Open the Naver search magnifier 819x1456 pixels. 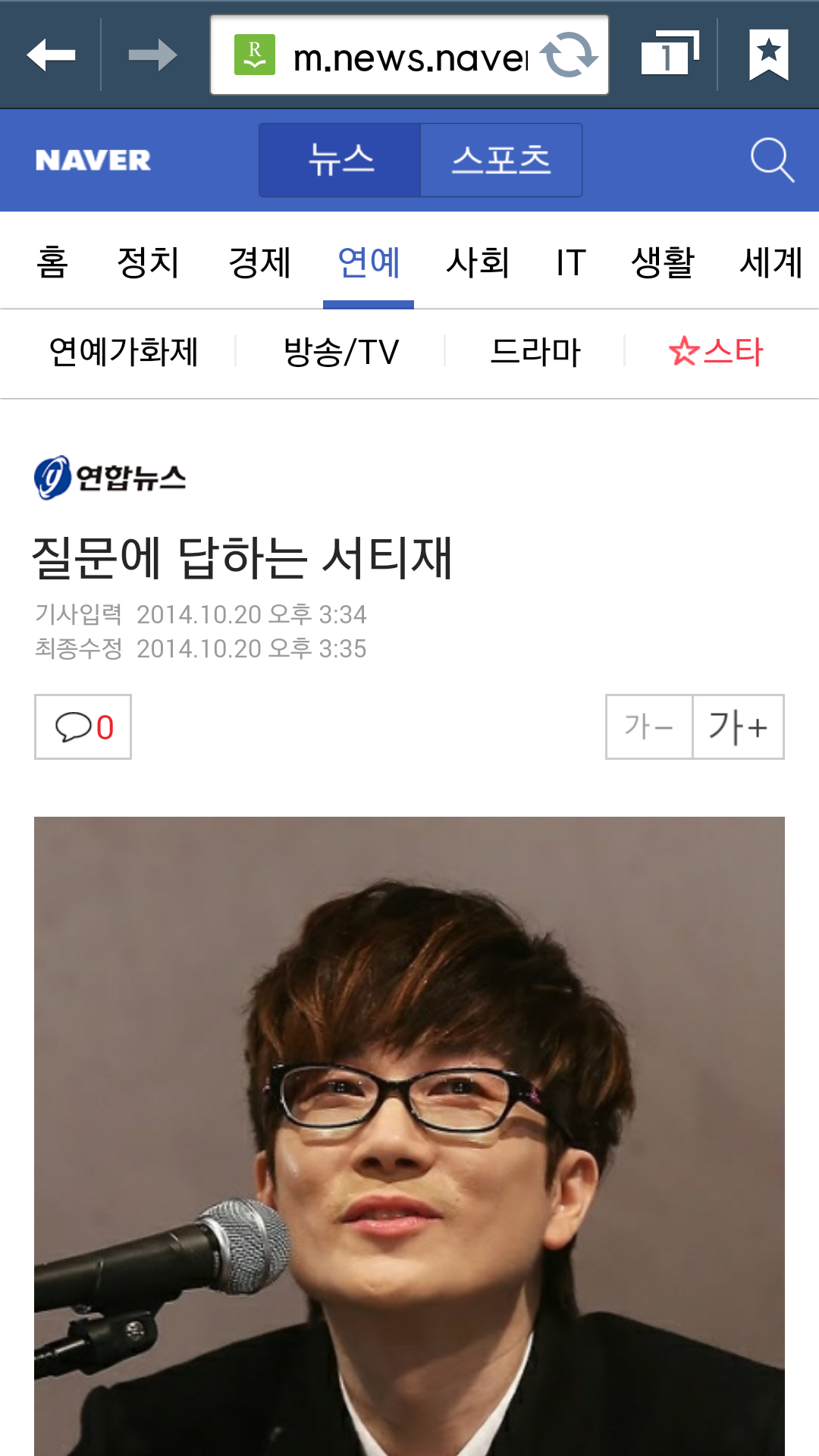[x=772, y=160]
